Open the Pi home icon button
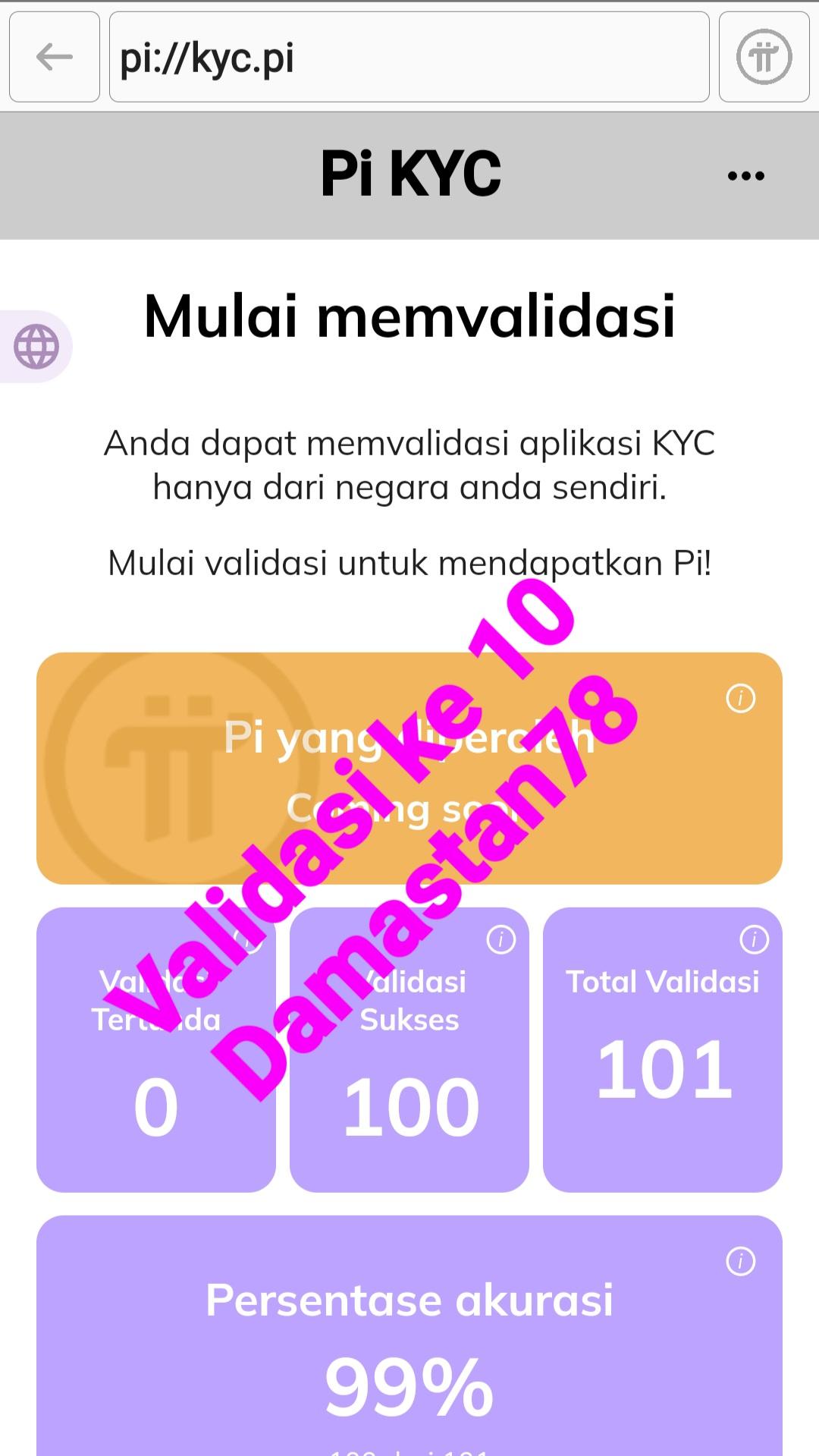The image size is (819, 1456). [x=764, y=57]
